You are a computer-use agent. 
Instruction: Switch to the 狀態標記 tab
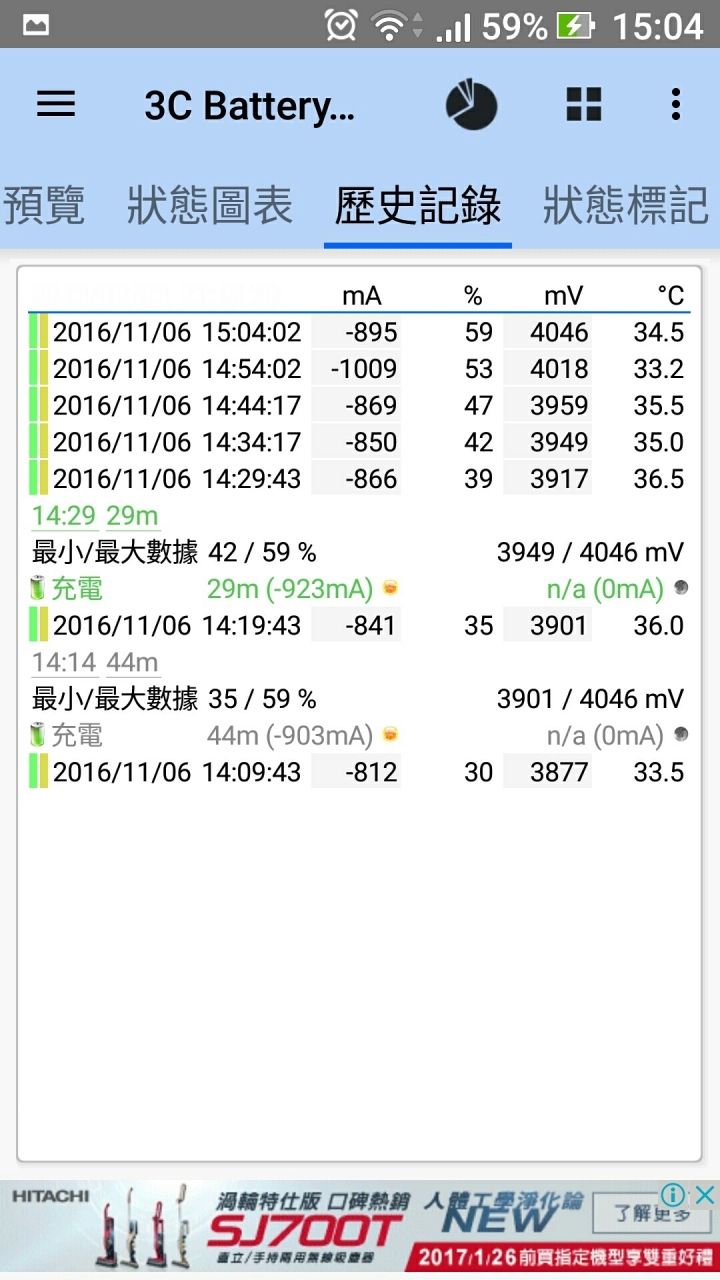(x=626, y=206)
